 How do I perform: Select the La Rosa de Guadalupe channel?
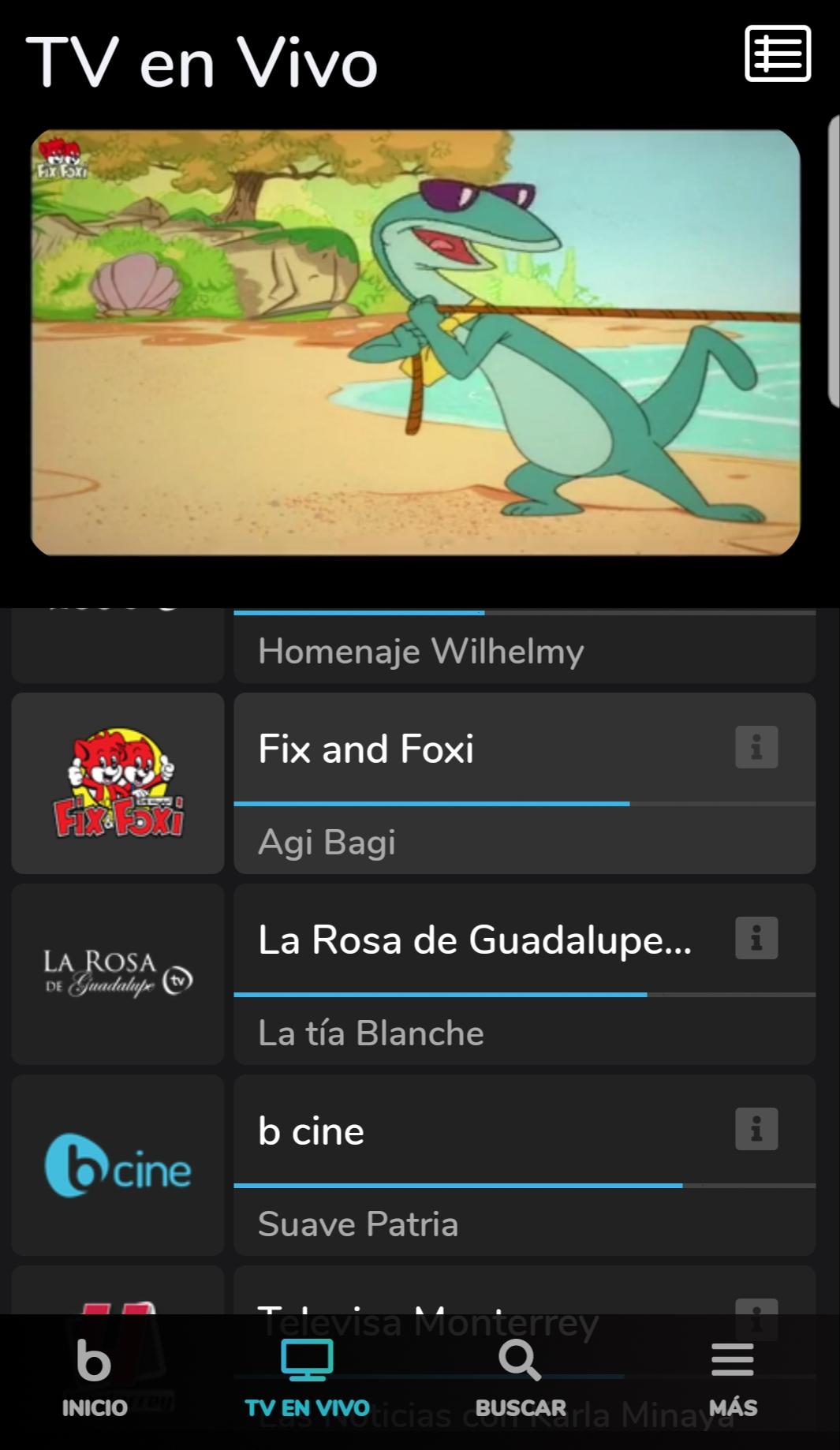tap(525, 974)
